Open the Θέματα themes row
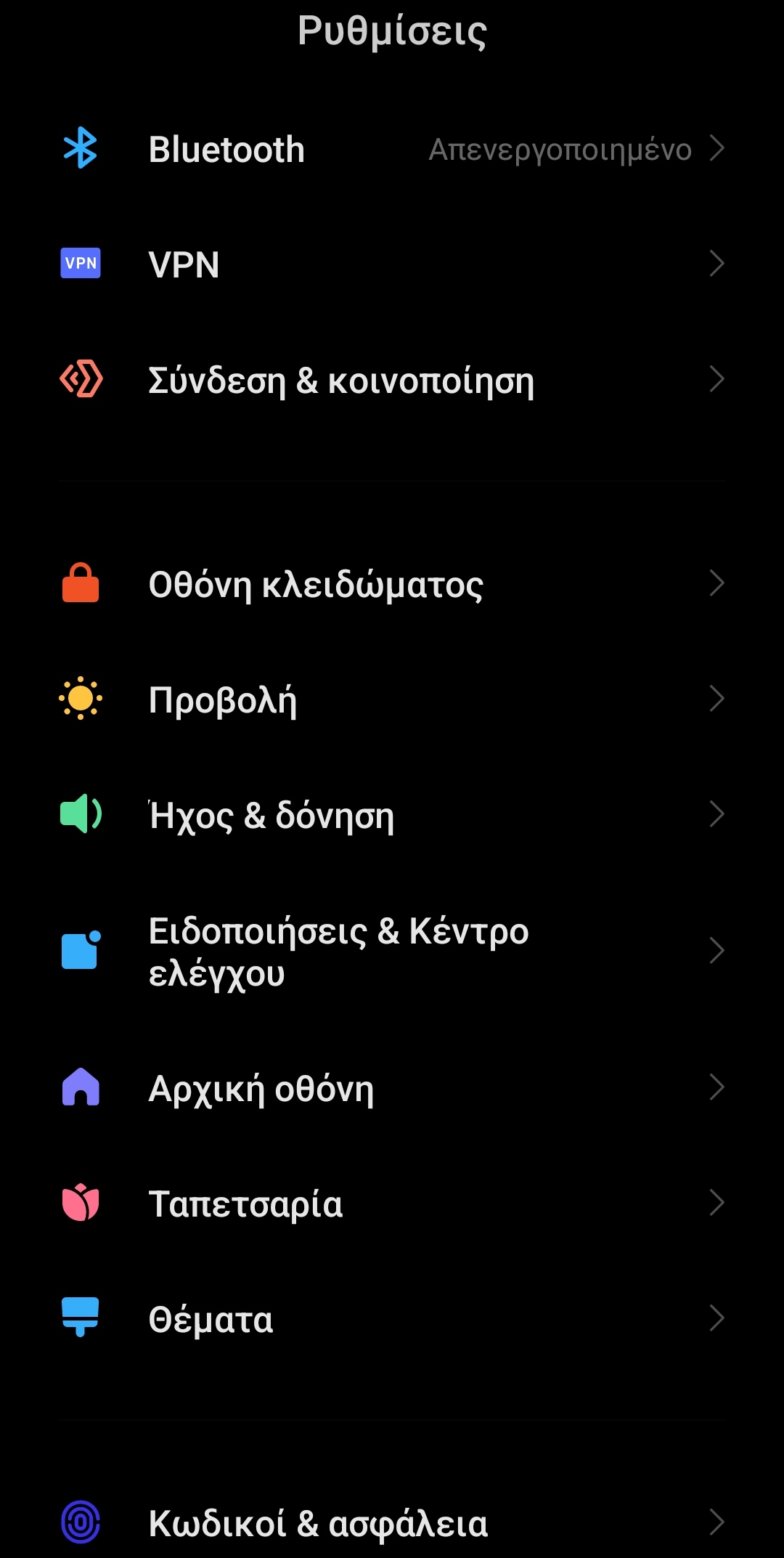Viewport: 784px width, 1558px height. click(392, 1319)
